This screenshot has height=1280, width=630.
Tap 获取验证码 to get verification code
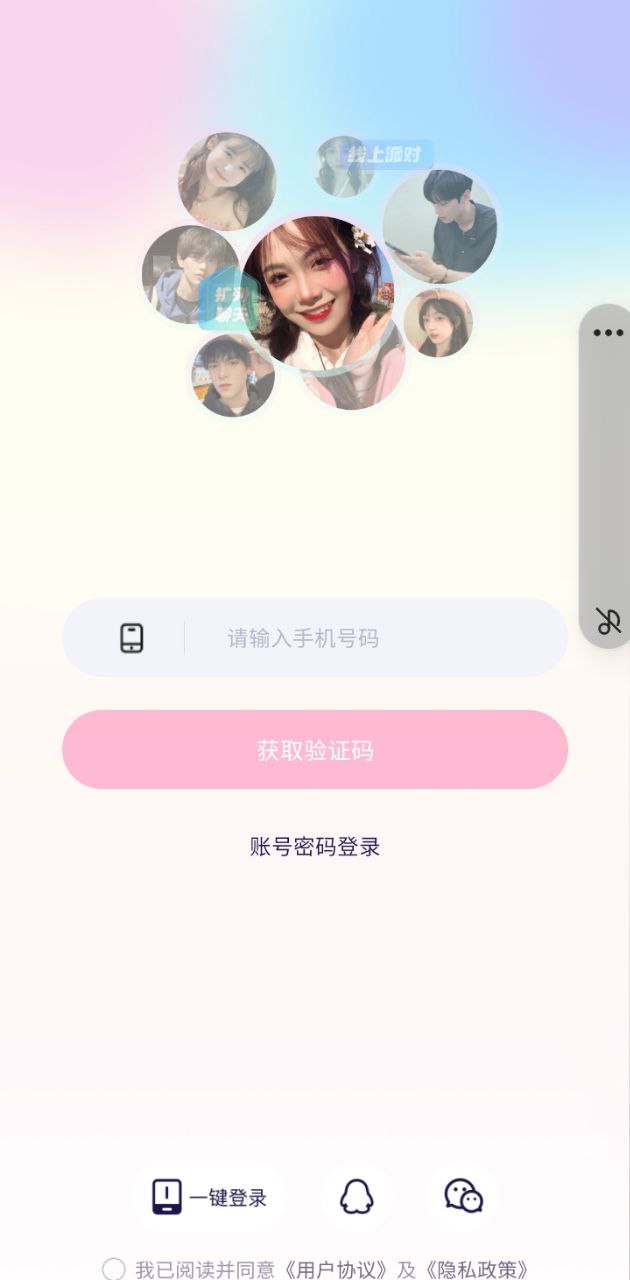click(x=315, y=750)
